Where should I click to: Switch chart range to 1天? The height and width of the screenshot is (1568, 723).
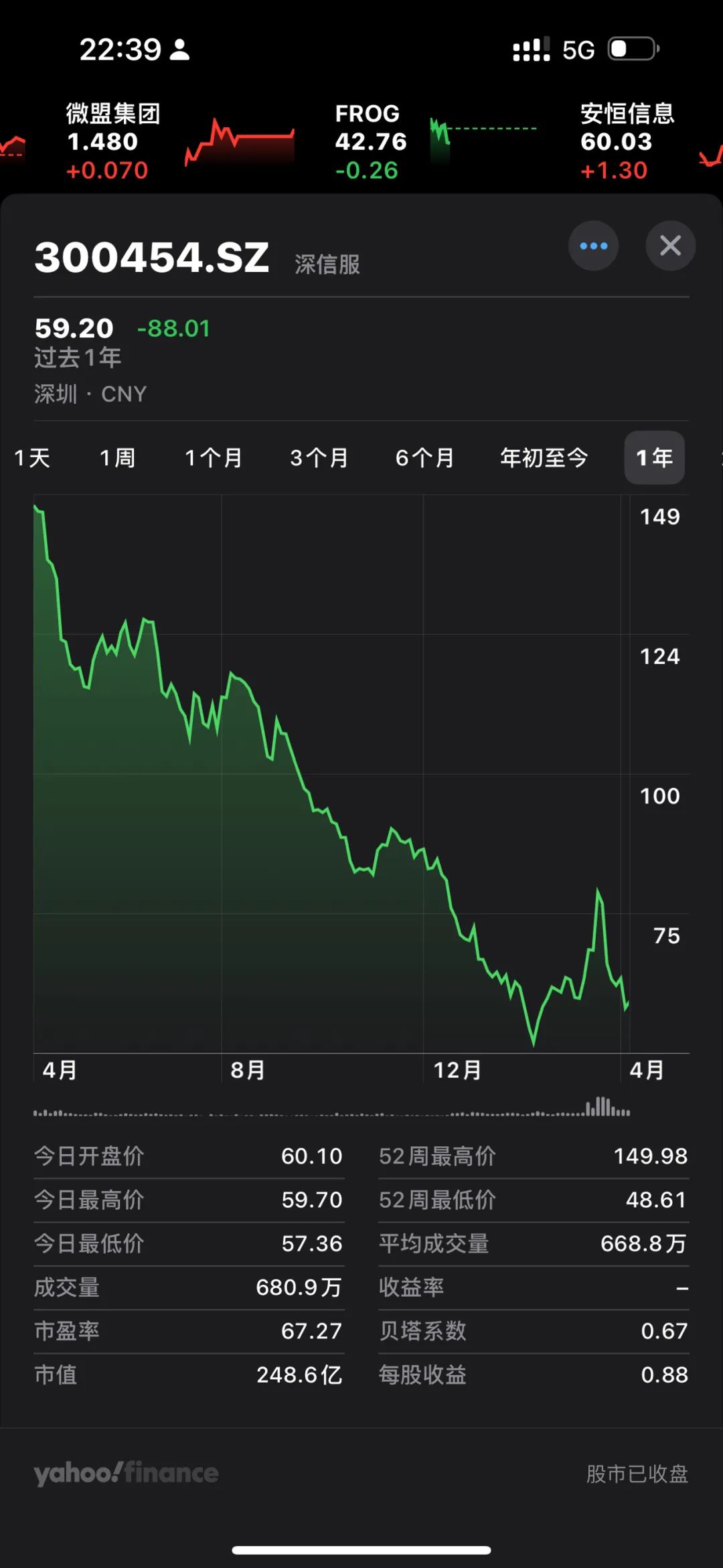point(32,458)
